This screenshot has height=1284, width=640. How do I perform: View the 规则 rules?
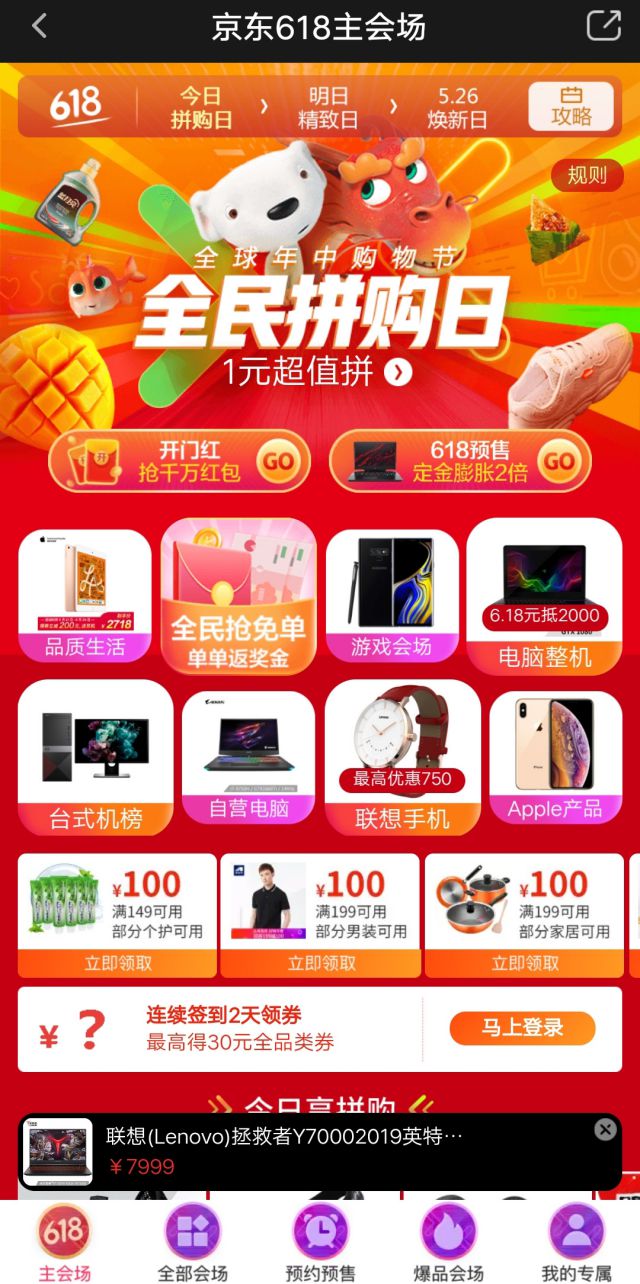(587, 175)
